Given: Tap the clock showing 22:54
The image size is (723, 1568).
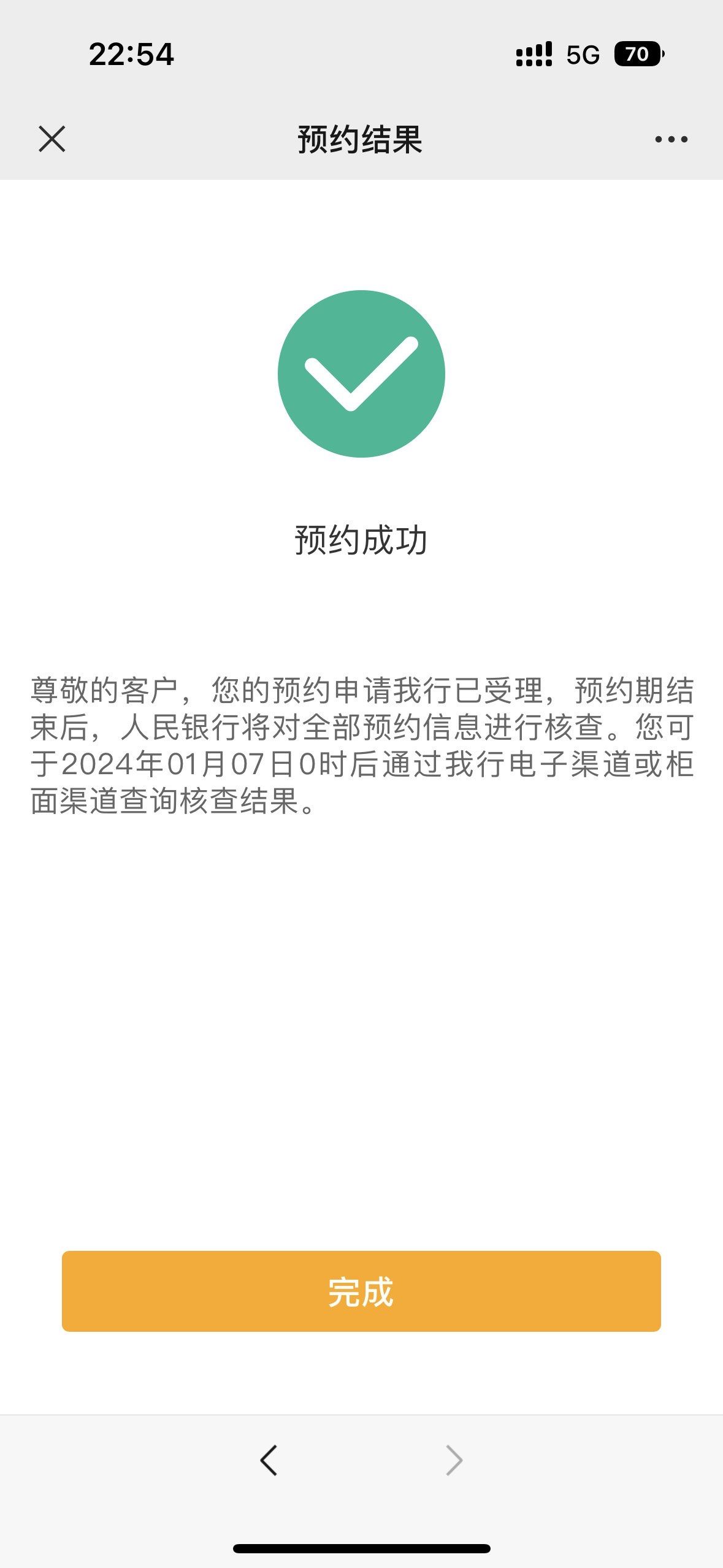Looking at the screenshot, I should point(130,55).
